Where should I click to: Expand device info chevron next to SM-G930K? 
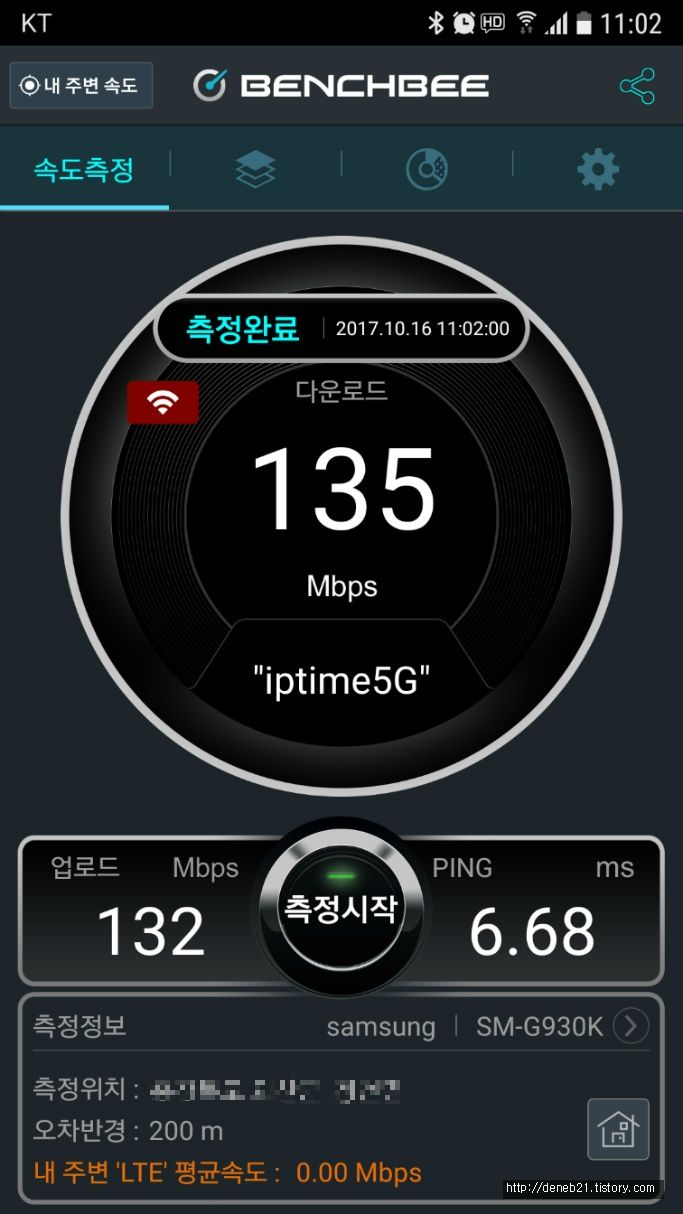pyautogui.click(x=630, y=1026)
